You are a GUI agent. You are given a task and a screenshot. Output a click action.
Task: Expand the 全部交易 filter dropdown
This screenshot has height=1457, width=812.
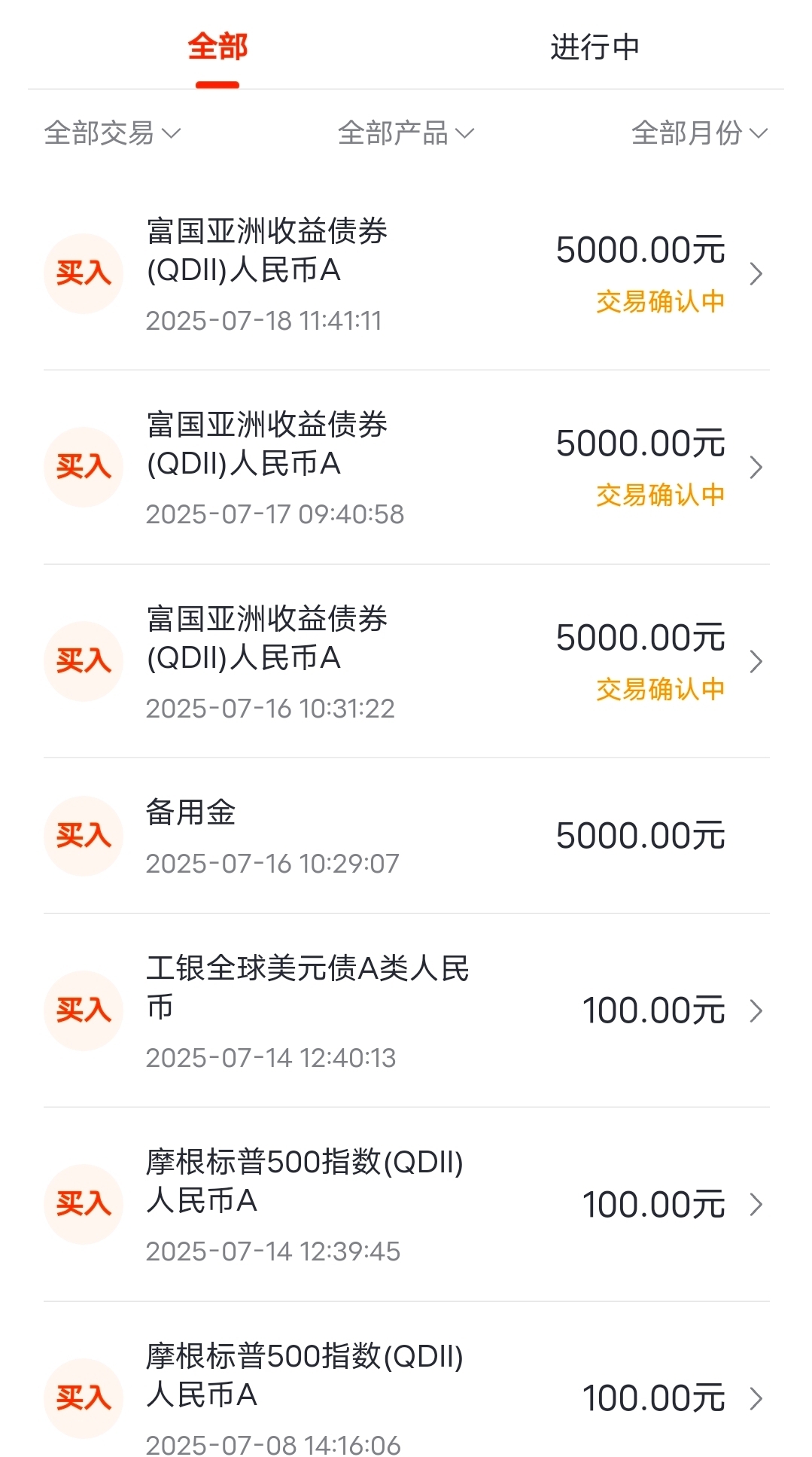click(113, 133)
